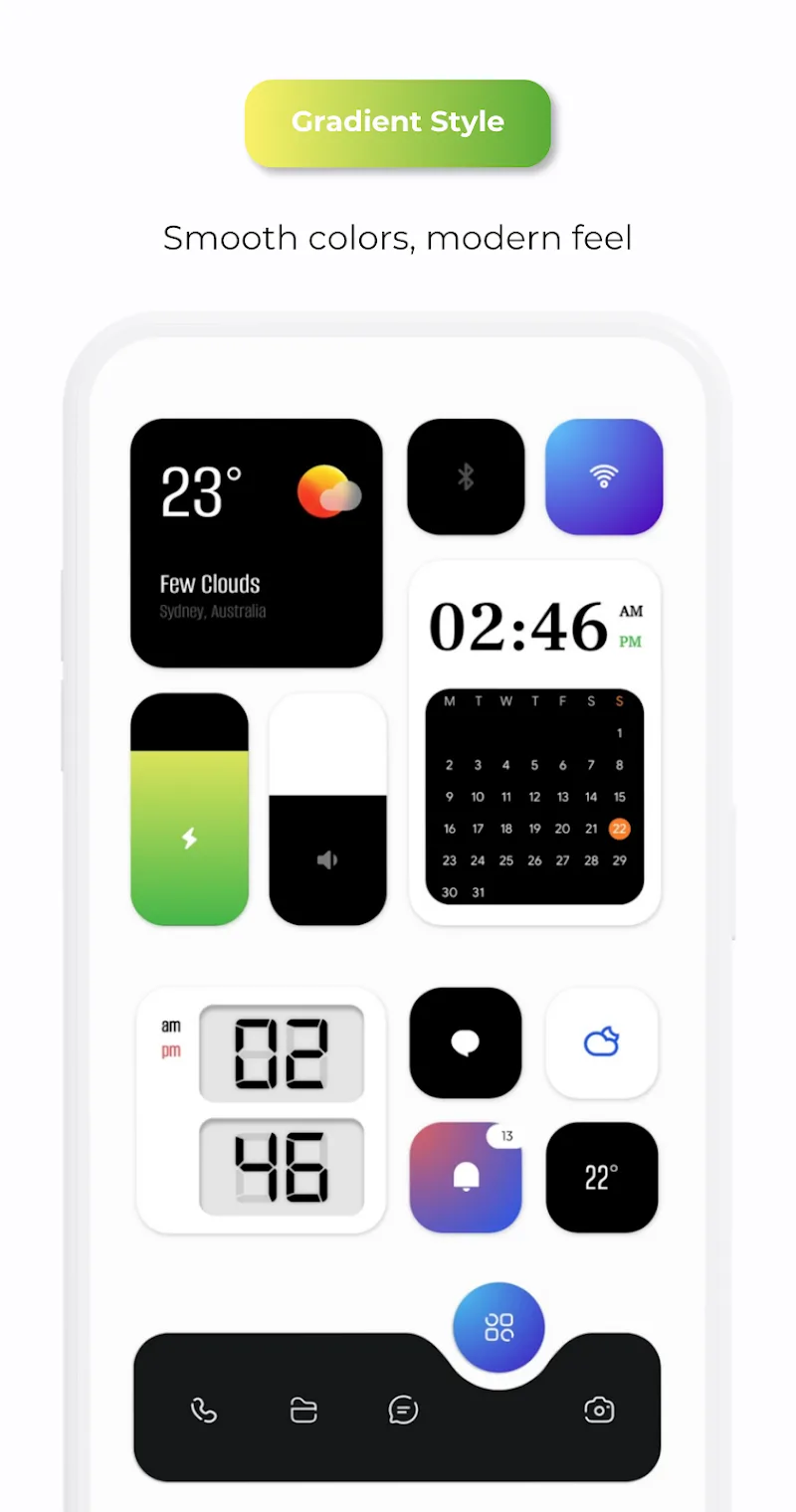This screenshot has width=796, height=1512.
Task: Open the weather widget showing Few Clouds Sydney
Action: [256, 542]
